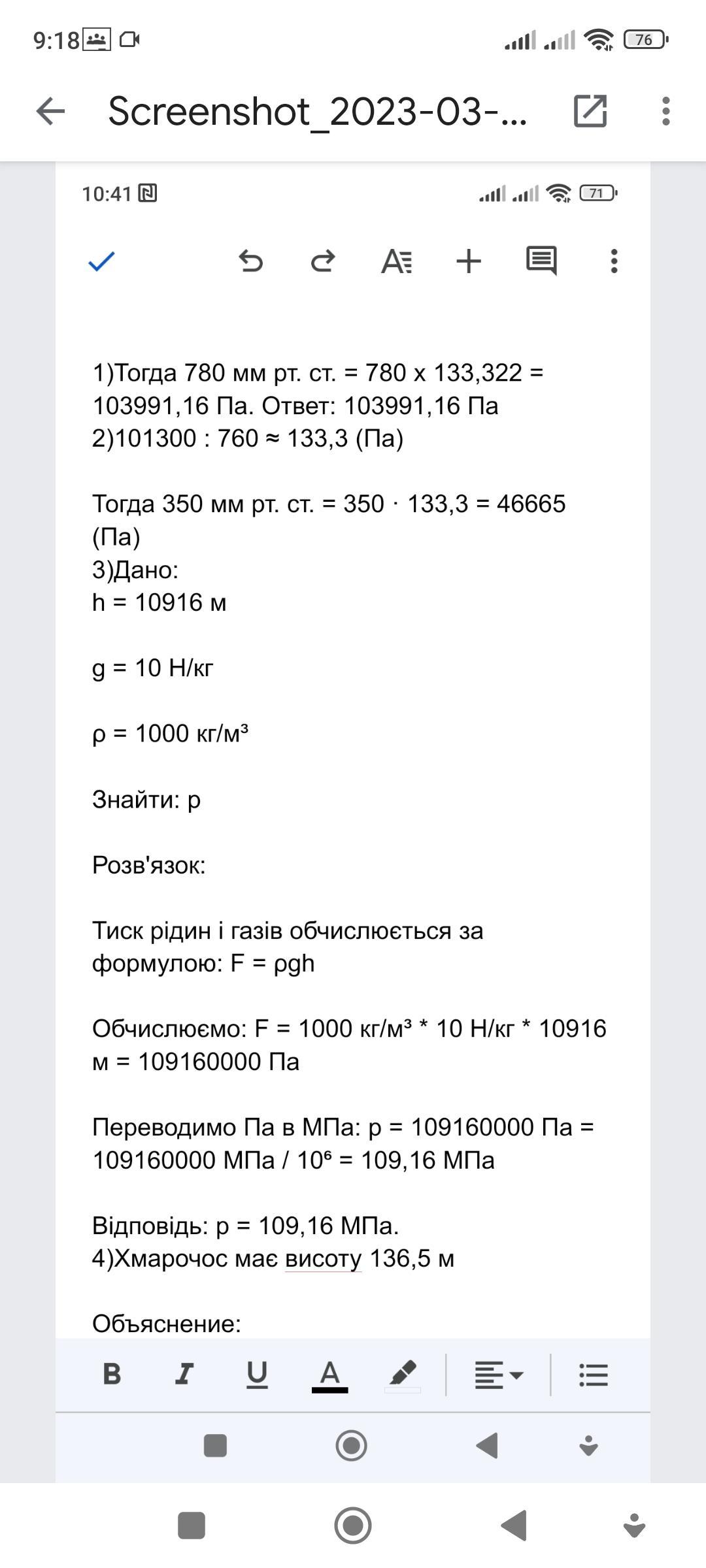The image size is (706, 1568).
Task: Open the recent apps square button
Action: pos(192,1526)
